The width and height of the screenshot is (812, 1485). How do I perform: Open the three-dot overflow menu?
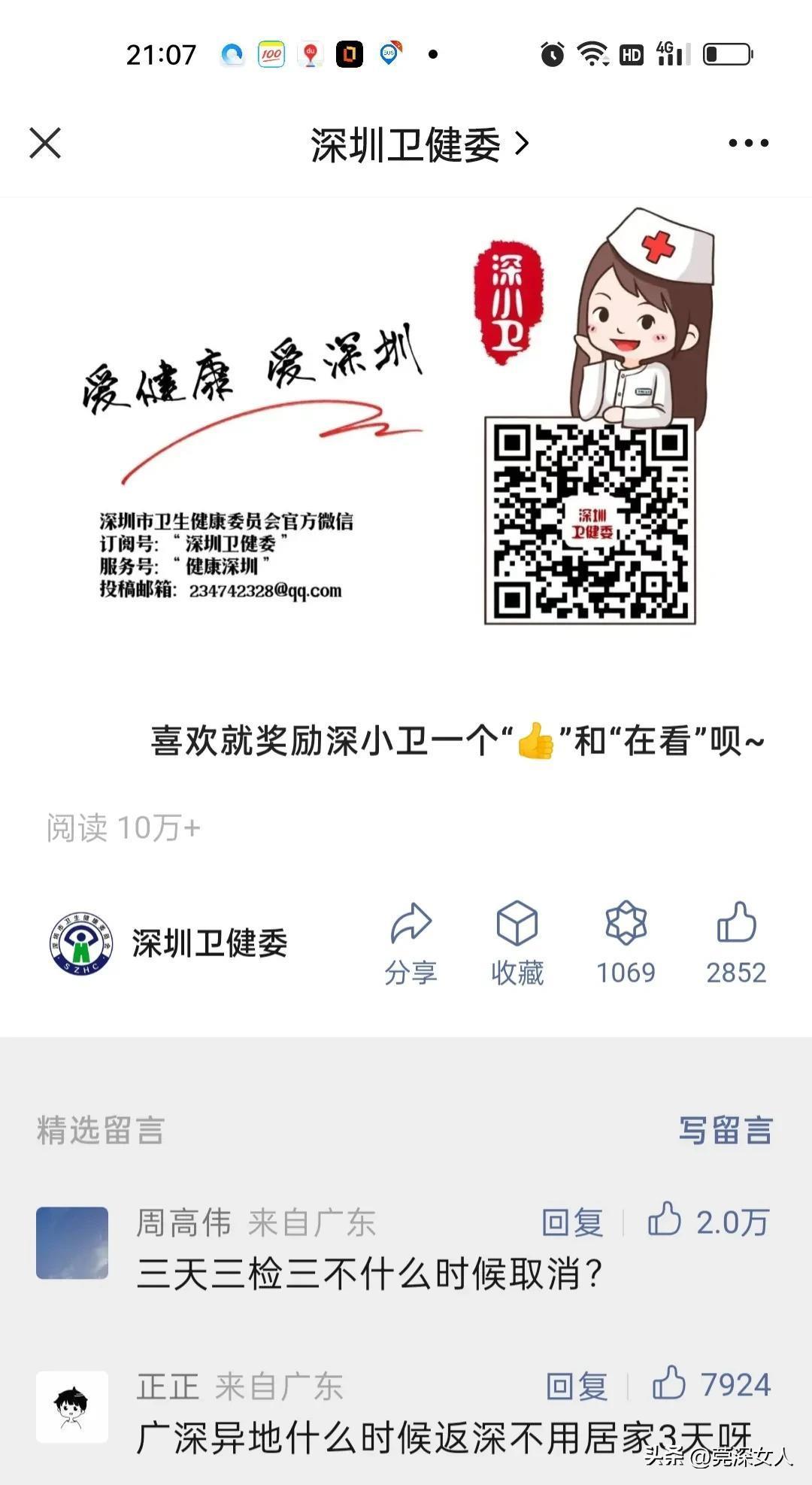point(748,143)
